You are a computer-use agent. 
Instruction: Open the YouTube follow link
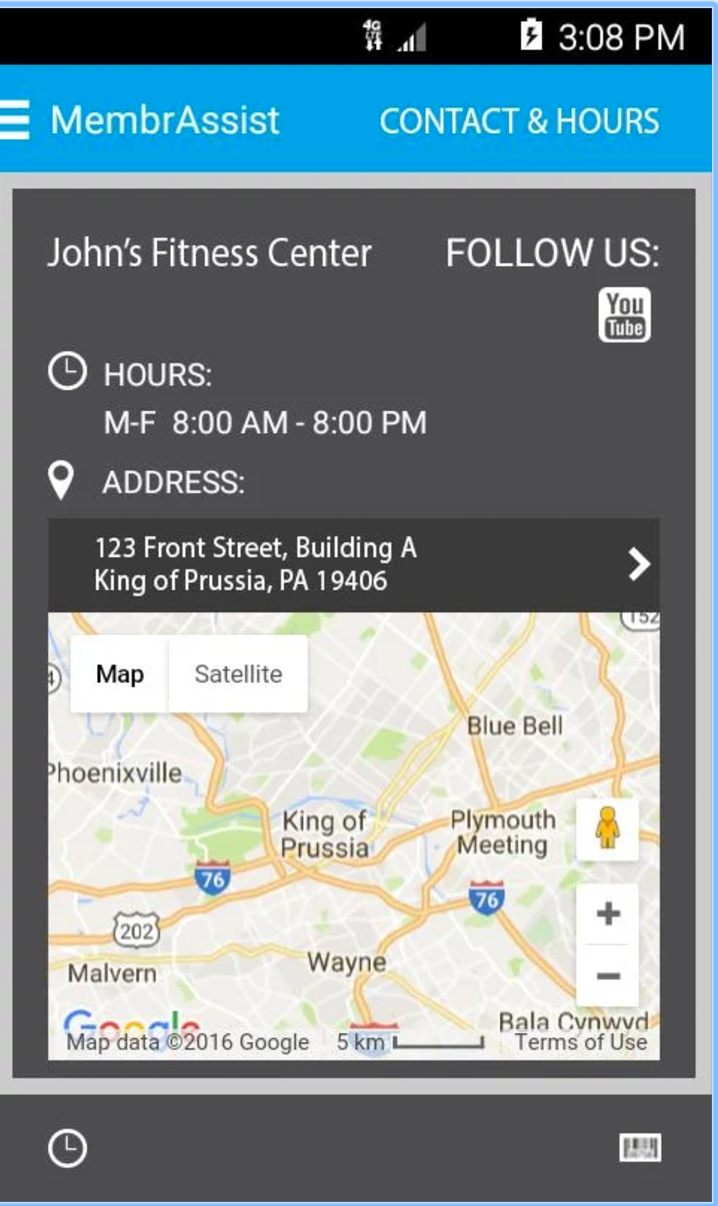(625, 315)
